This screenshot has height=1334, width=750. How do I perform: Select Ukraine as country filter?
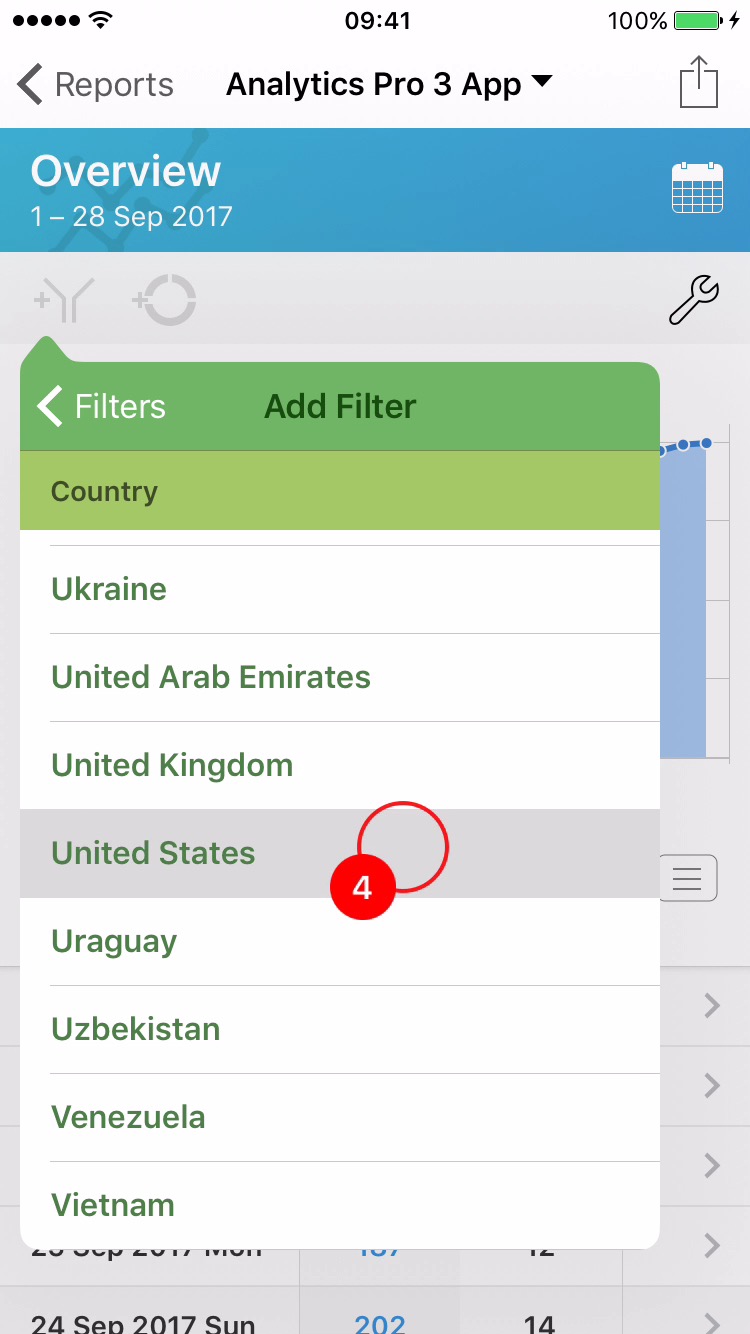[339, 589]
